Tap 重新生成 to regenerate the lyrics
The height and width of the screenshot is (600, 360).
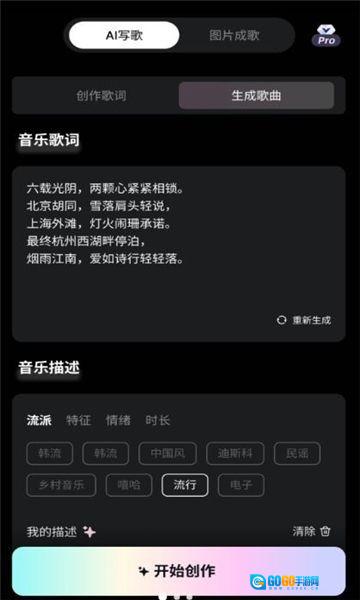pos(304,320)
